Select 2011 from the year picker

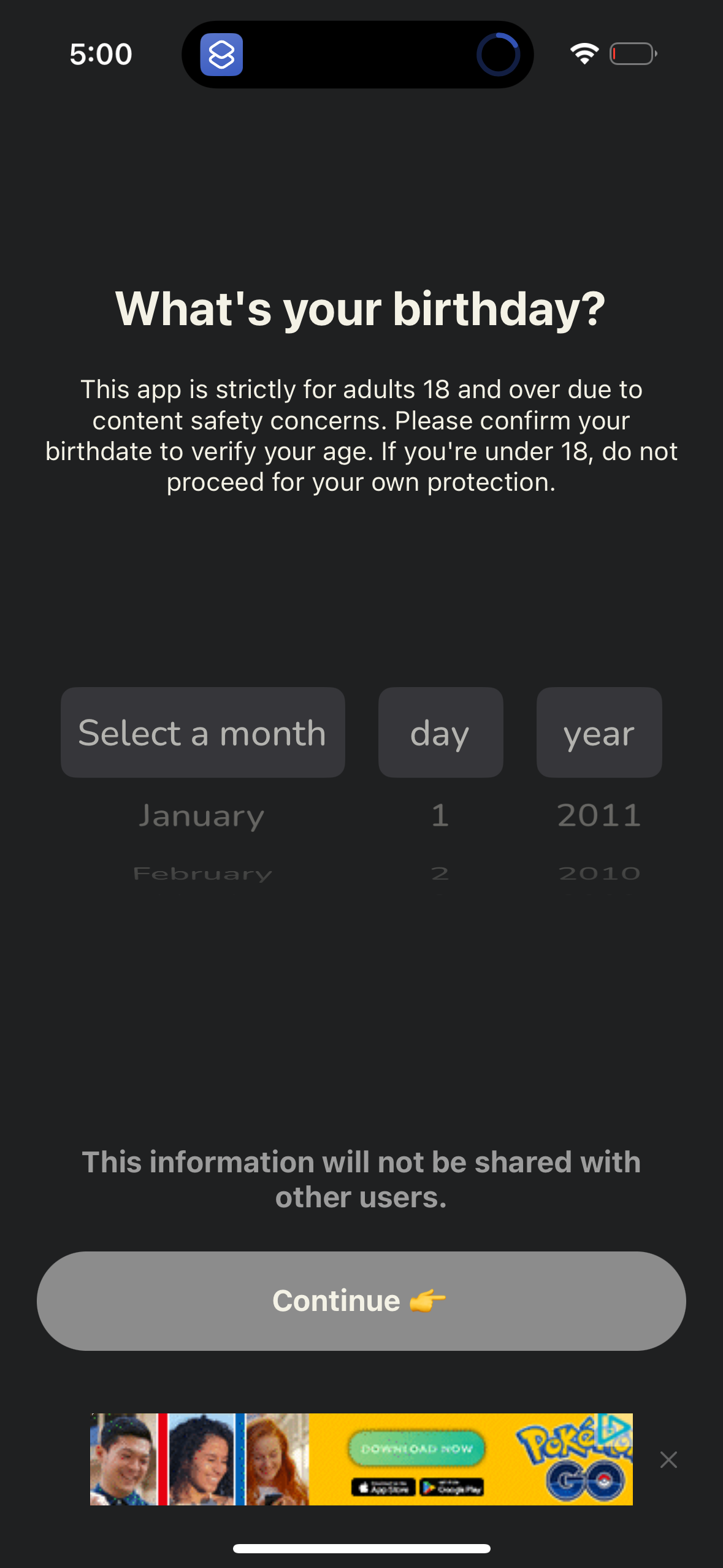[x=599, y=815]
